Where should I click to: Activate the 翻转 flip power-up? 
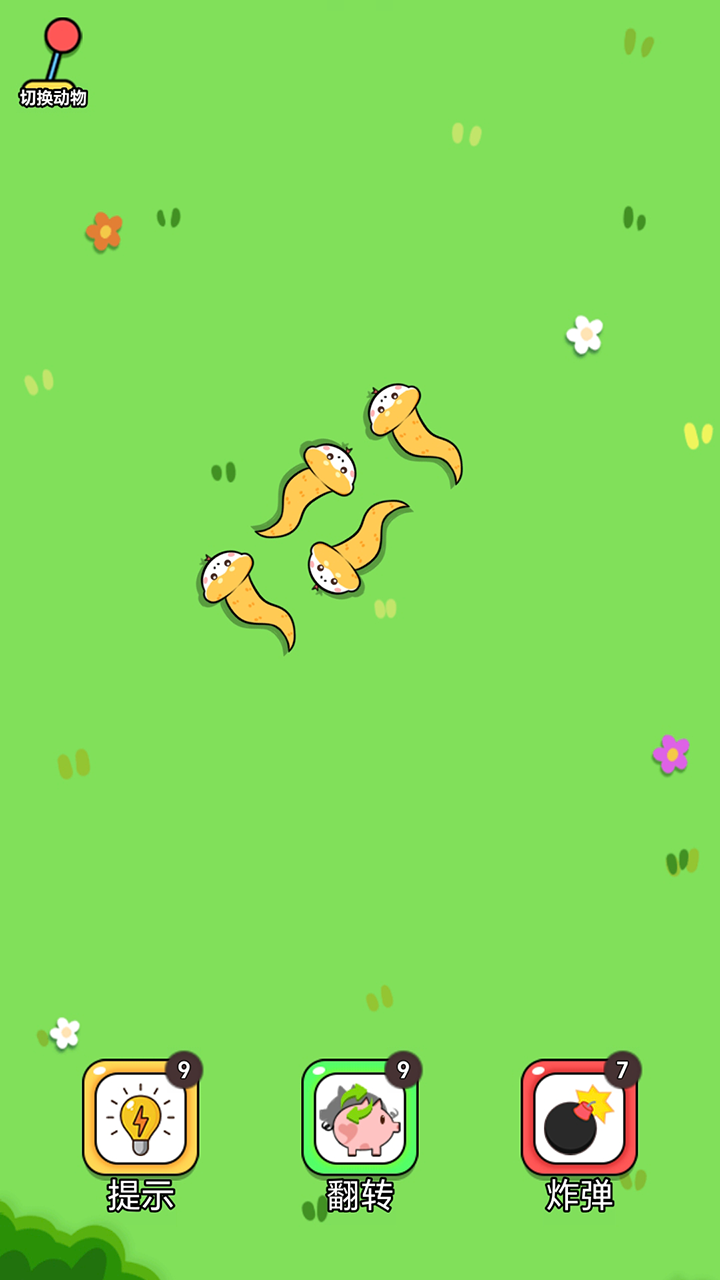click(x=360, y=1117)
